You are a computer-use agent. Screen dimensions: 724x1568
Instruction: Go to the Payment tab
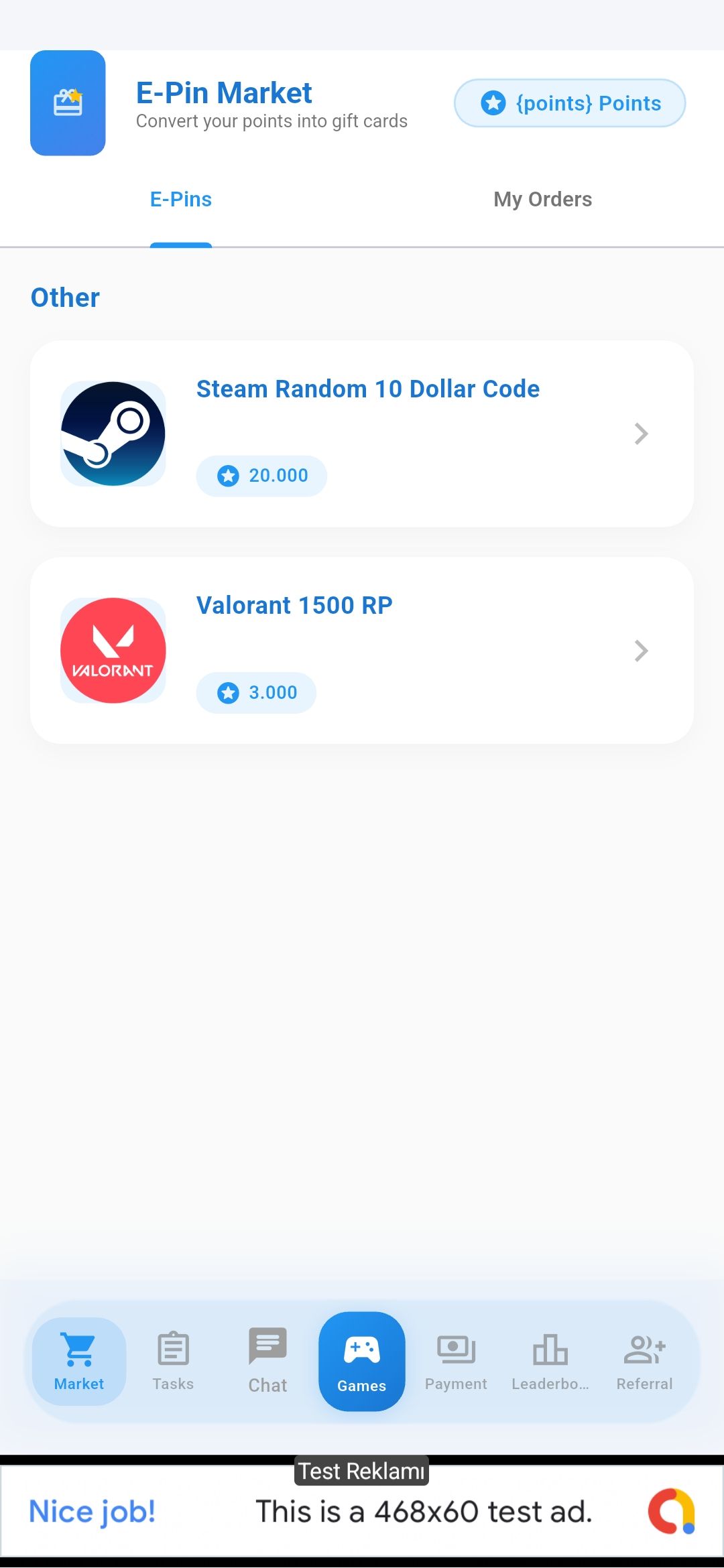(456, 1360)
